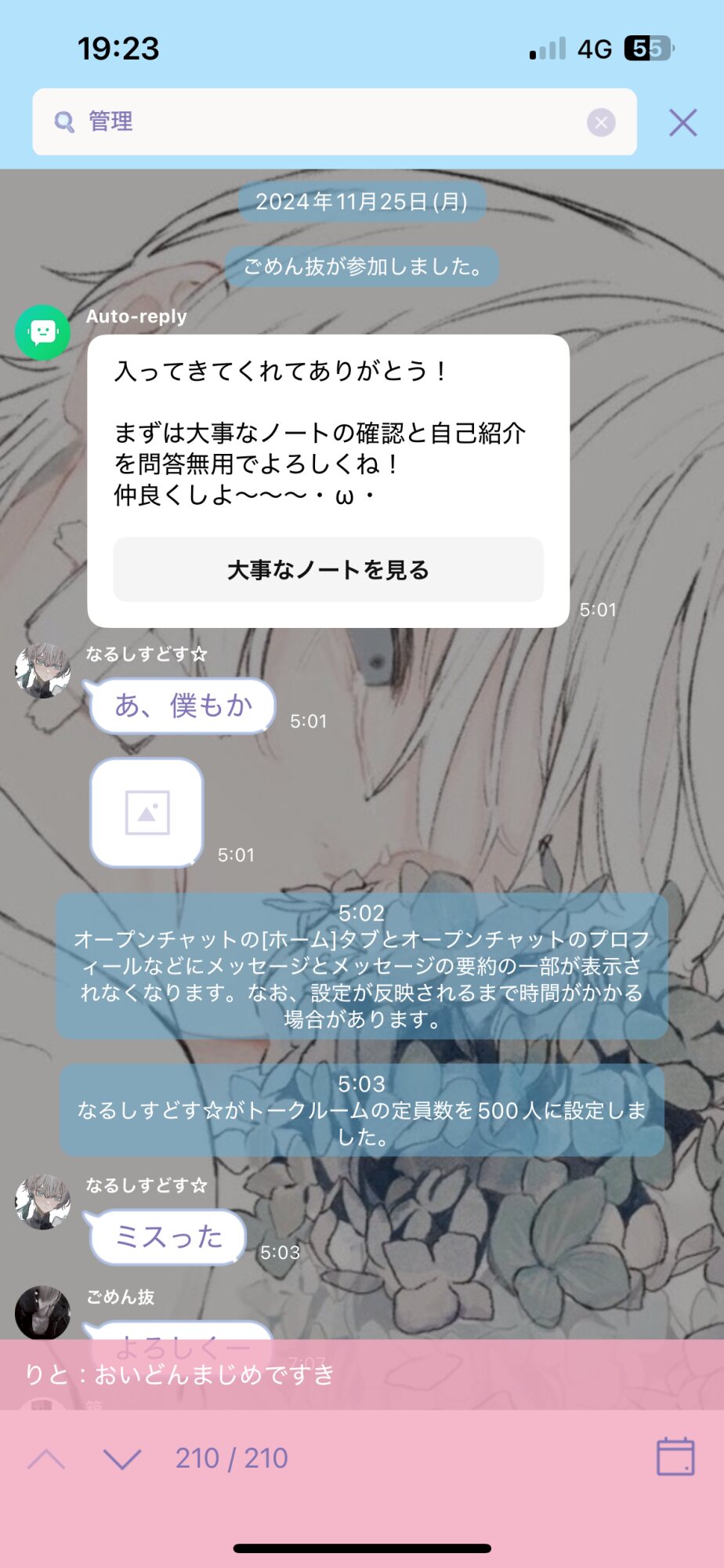Open the りと message notification banner
724x1568 pixels.
click(x=362, y=1374)
